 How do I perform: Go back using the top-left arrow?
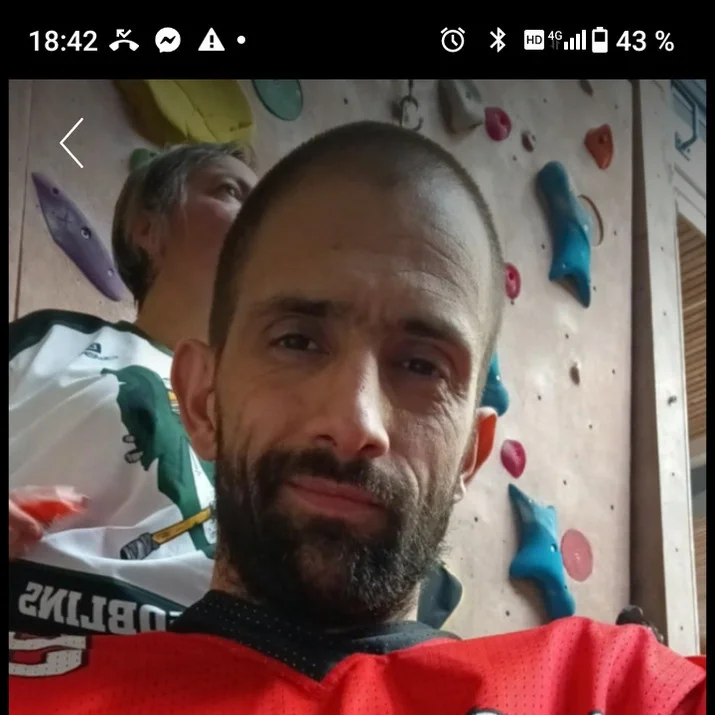[x=71, y=142]
